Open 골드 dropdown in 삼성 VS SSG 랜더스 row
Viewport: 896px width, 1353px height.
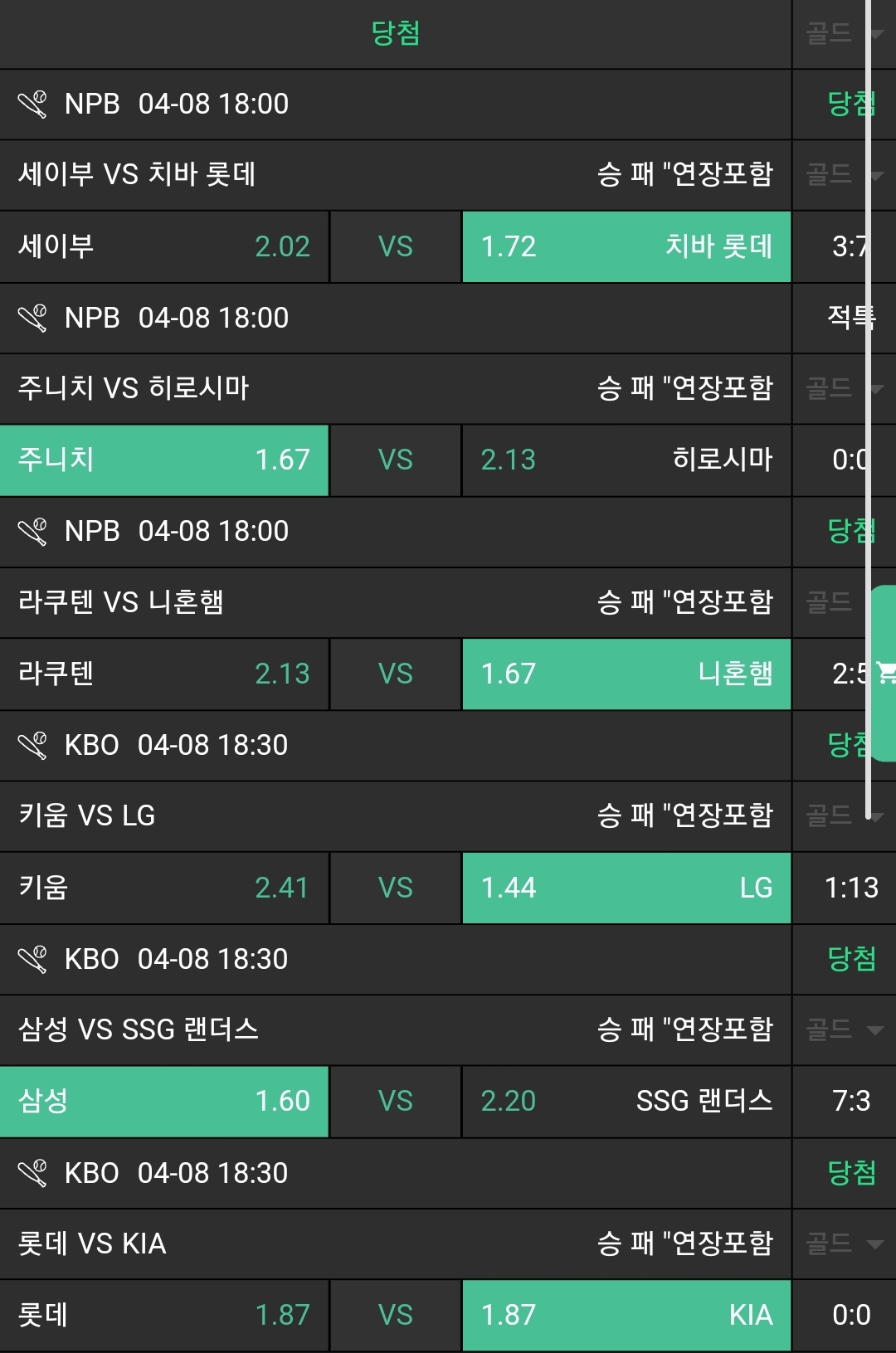pos(843,1029)
